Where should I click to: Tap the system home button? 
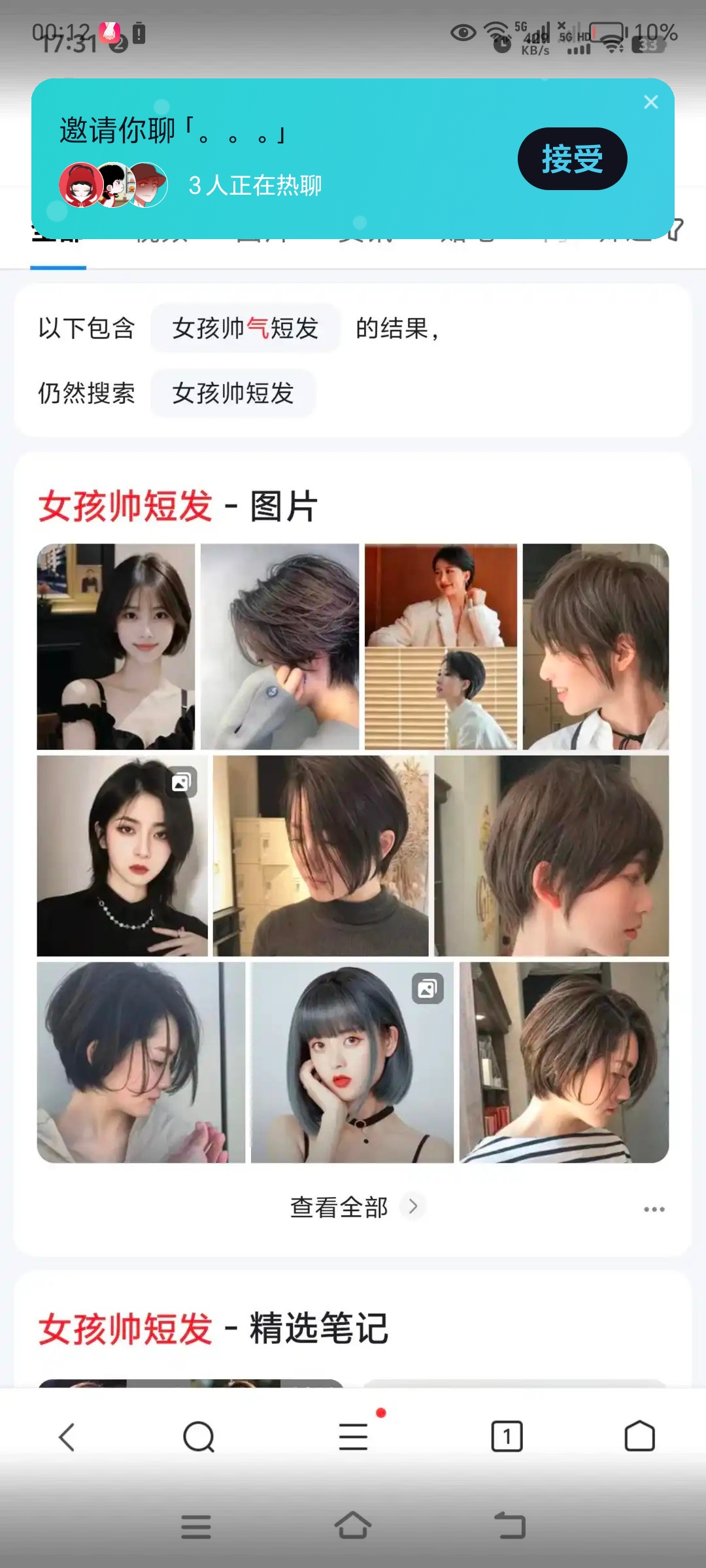click(x=353, y=1526)
